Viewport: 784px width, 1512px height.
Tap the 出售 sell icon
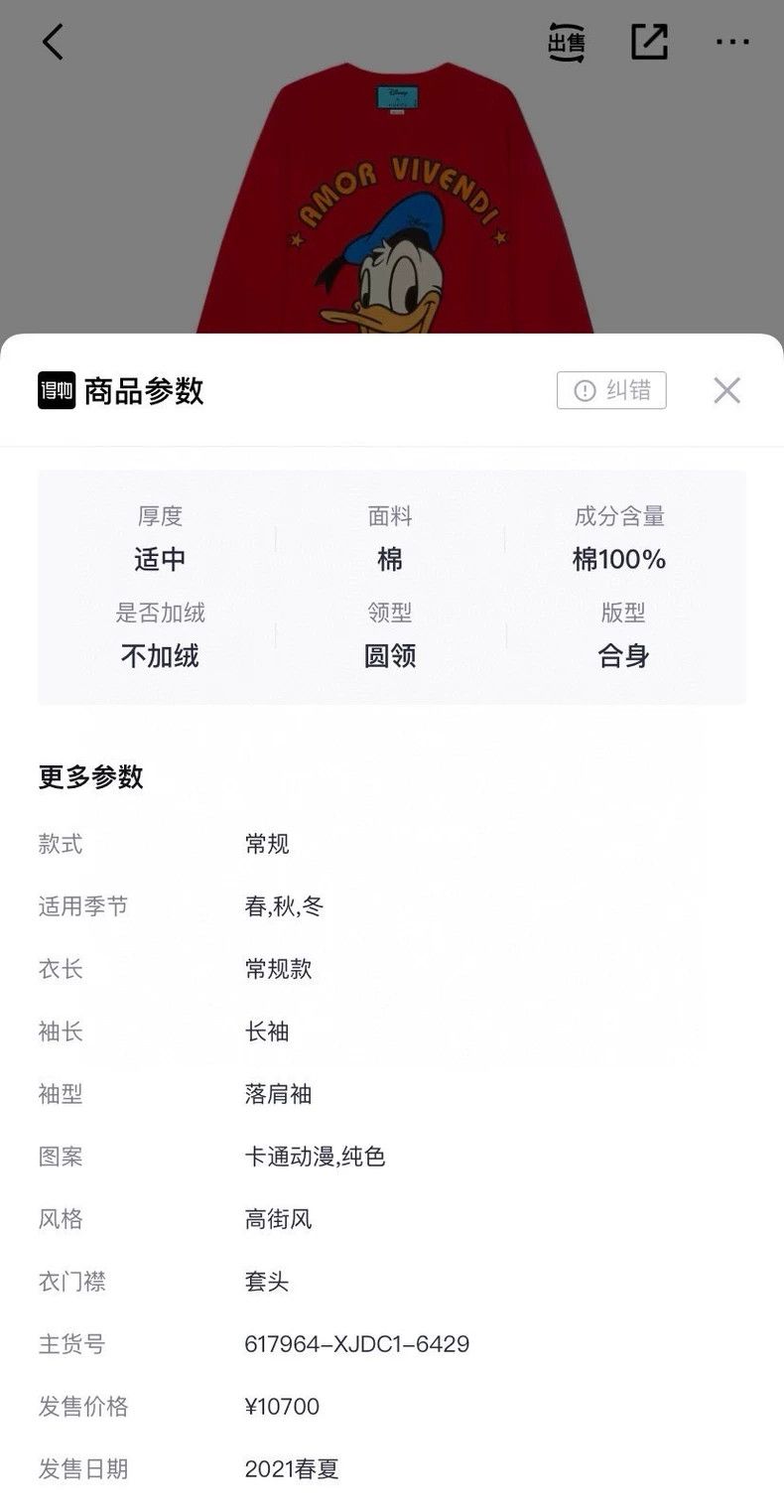[x=567, y=42]
